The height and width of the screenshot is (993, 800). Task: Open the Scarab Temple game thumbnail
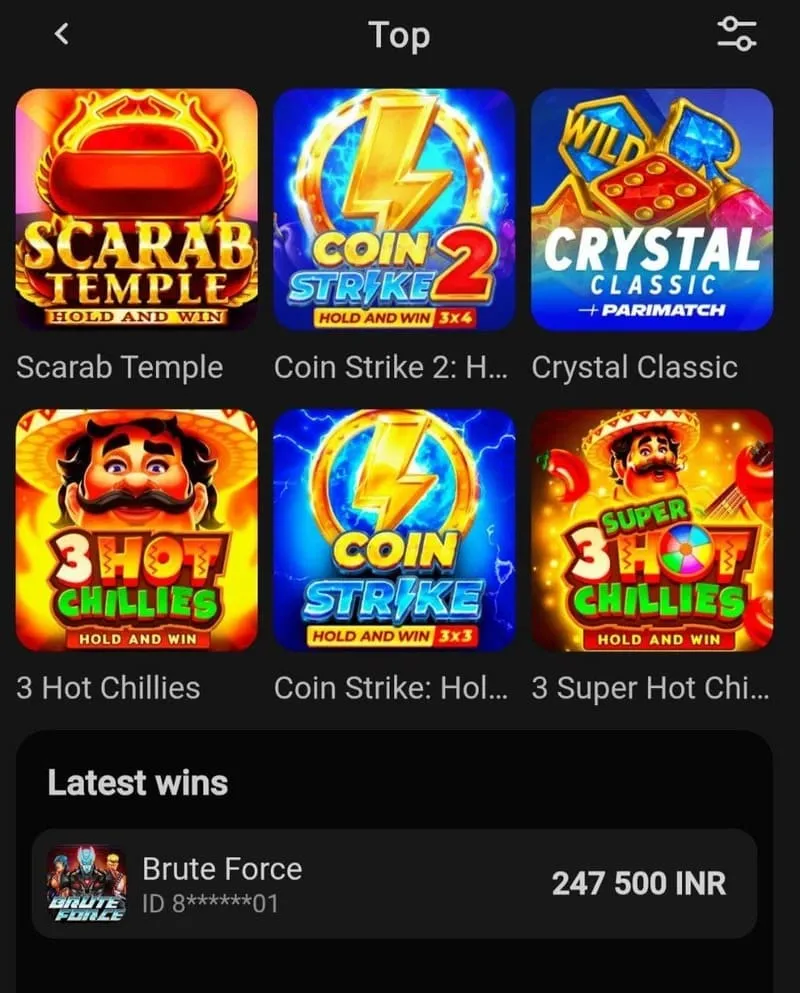136,207
